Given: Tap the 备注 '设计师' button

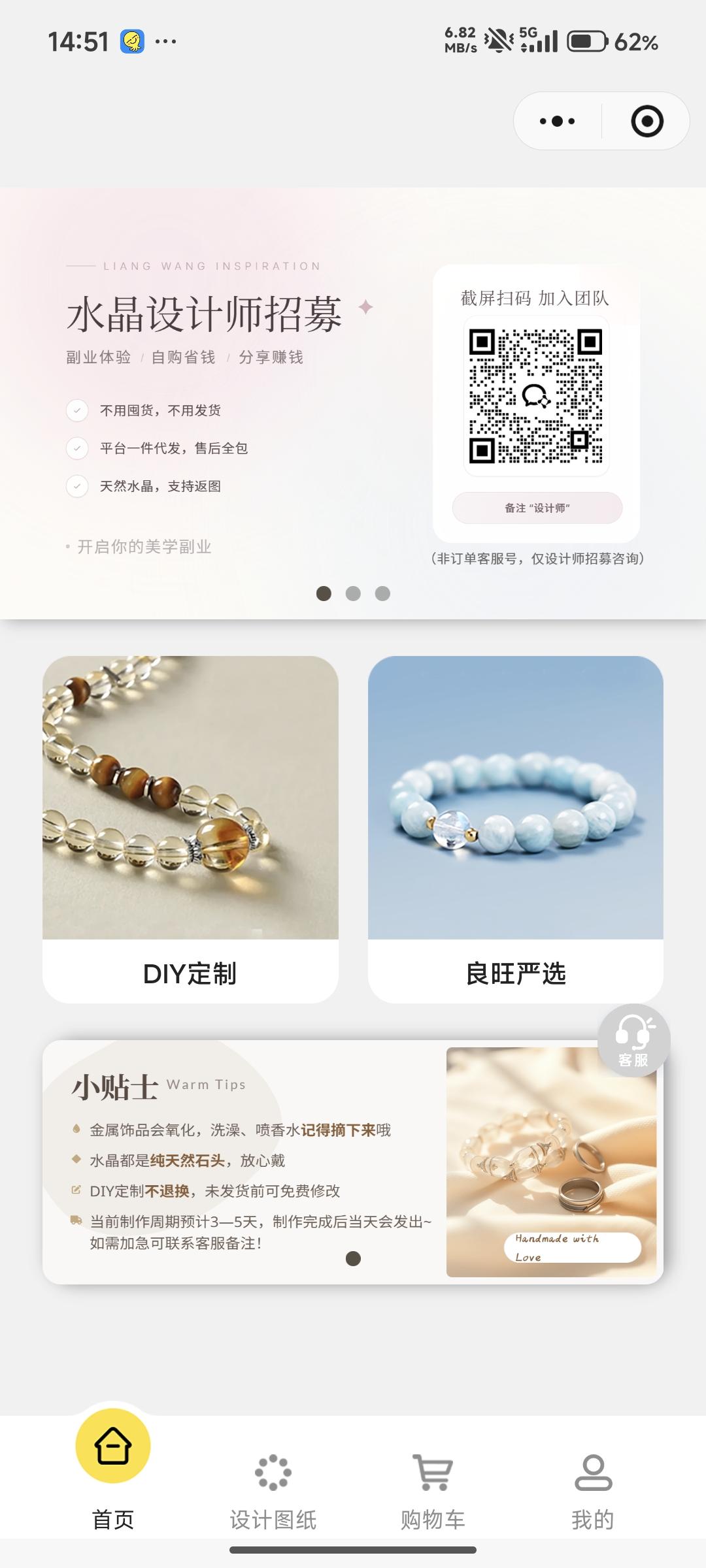Looking at the screenshot, I should [537, 508].
